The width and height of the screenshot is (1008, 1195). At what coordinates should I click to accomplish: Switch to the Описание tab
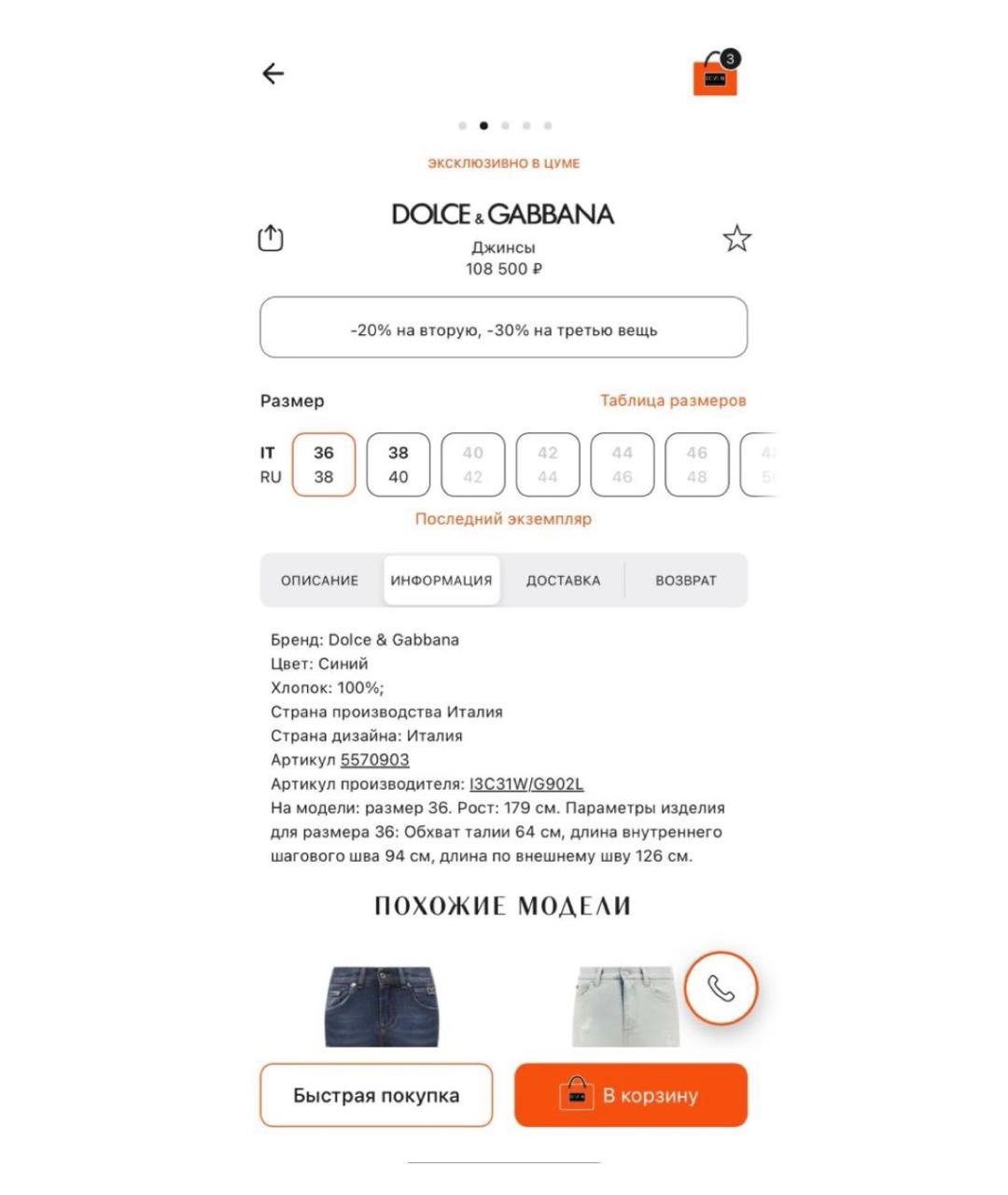319,580
